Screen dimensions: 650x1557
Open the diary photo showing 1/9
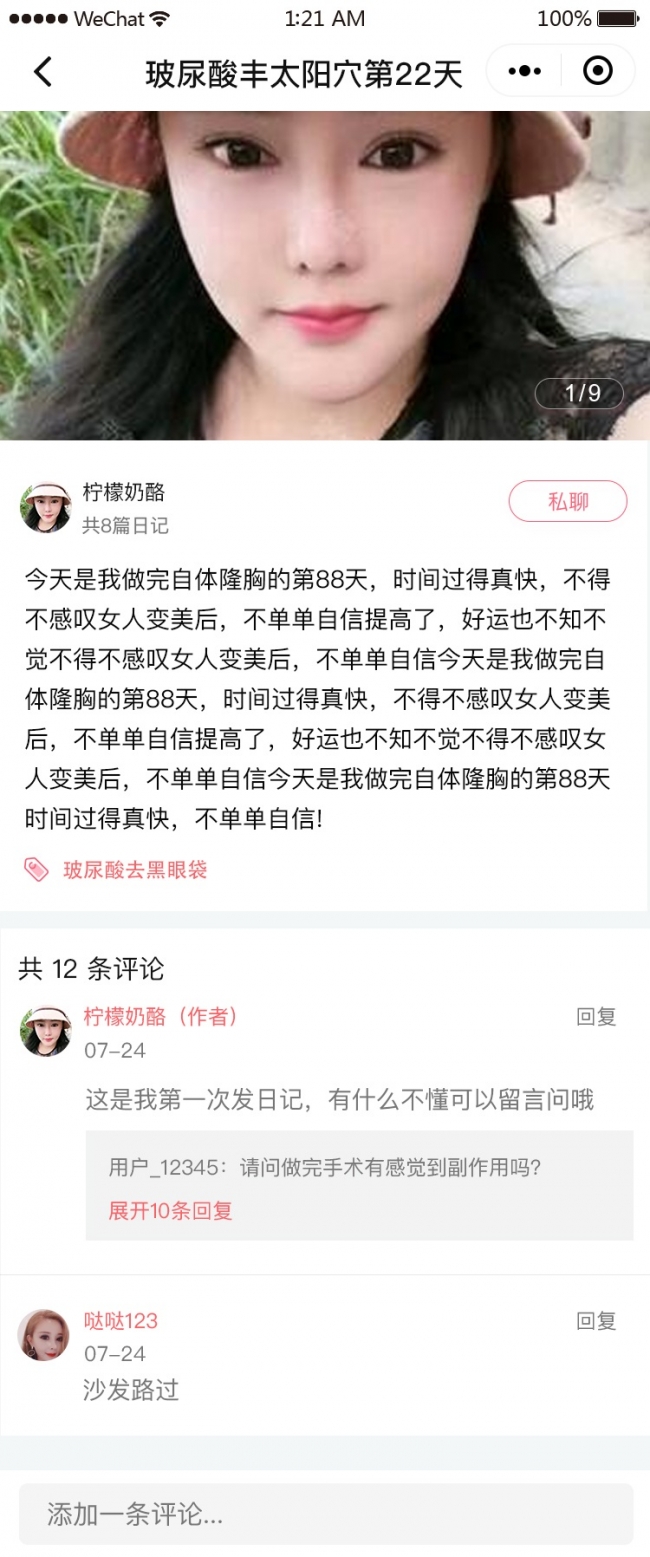tap(325, 275)
